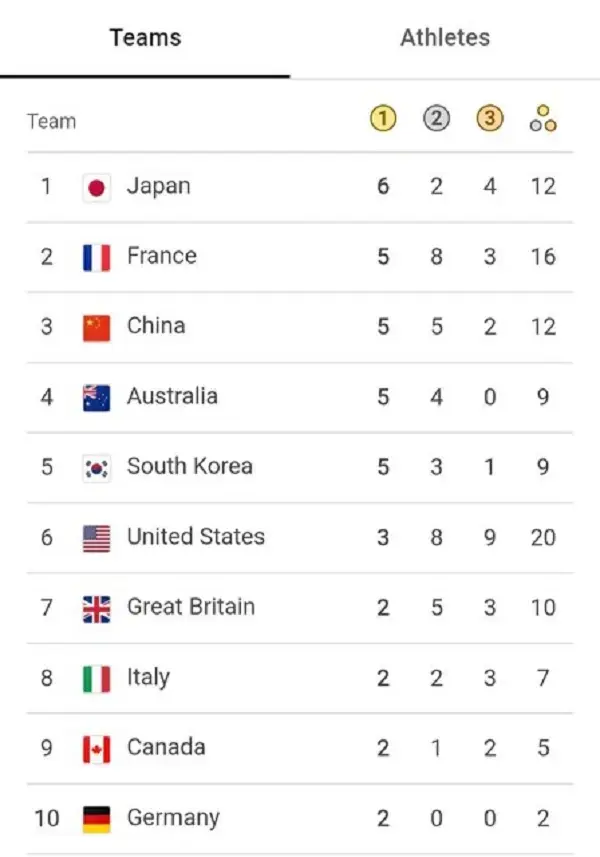Tap the Italy row
The height and width of the screenshot is (857, 600).
click(148, 677)
